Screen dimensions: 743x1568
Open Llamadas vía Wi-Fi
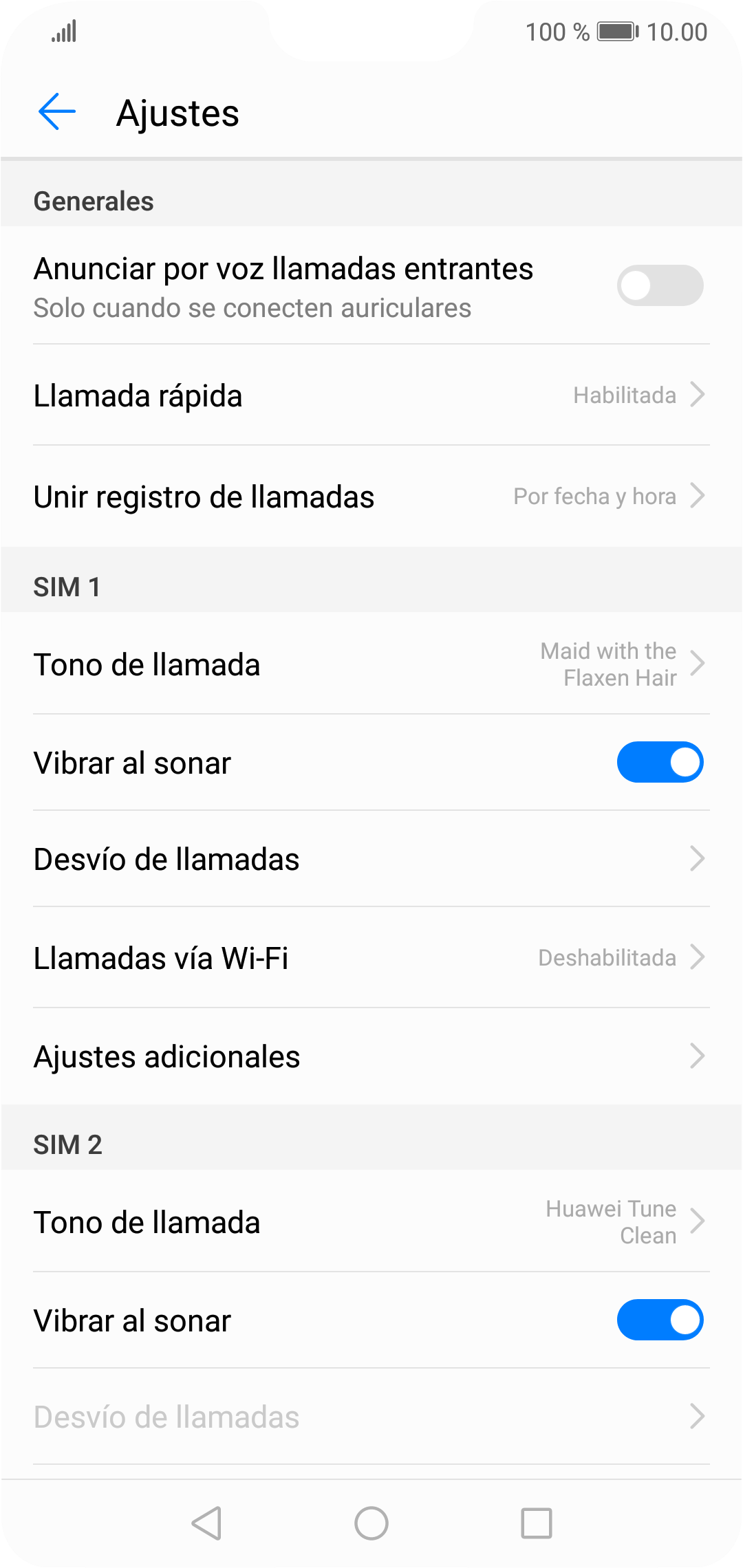point(371,958)
